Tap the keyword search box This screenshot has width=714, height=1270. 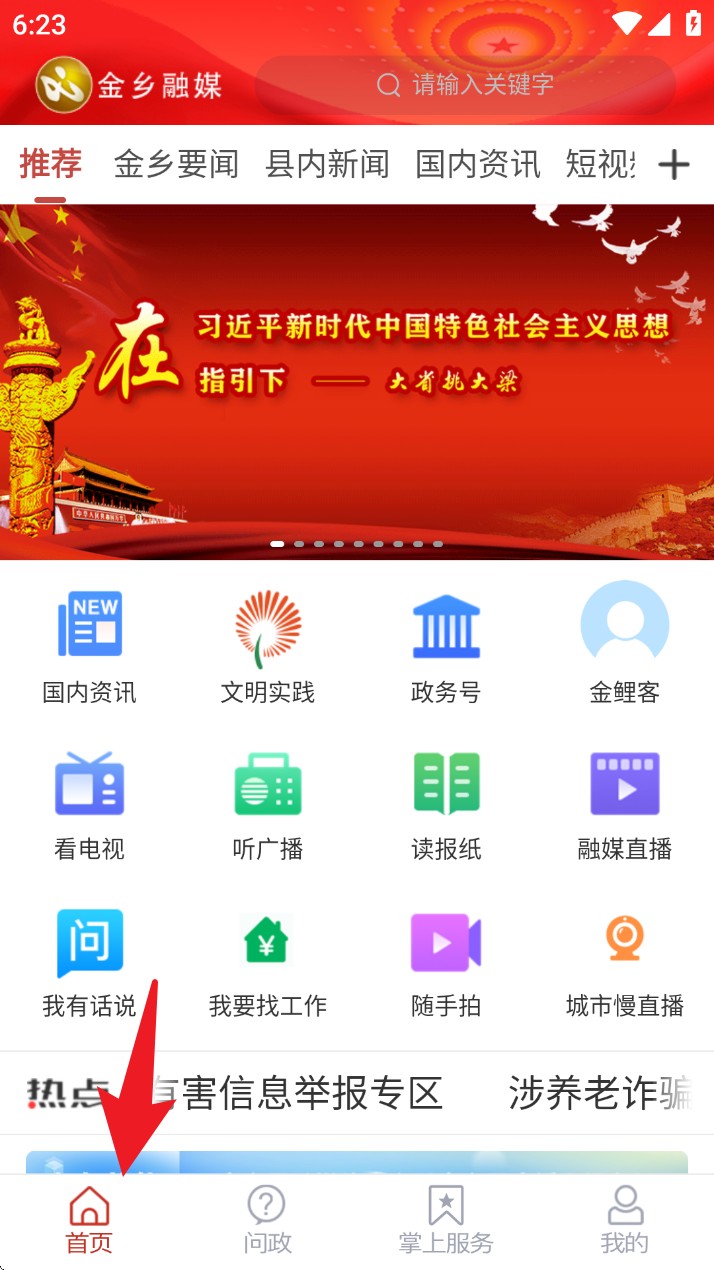pos(465,85)
